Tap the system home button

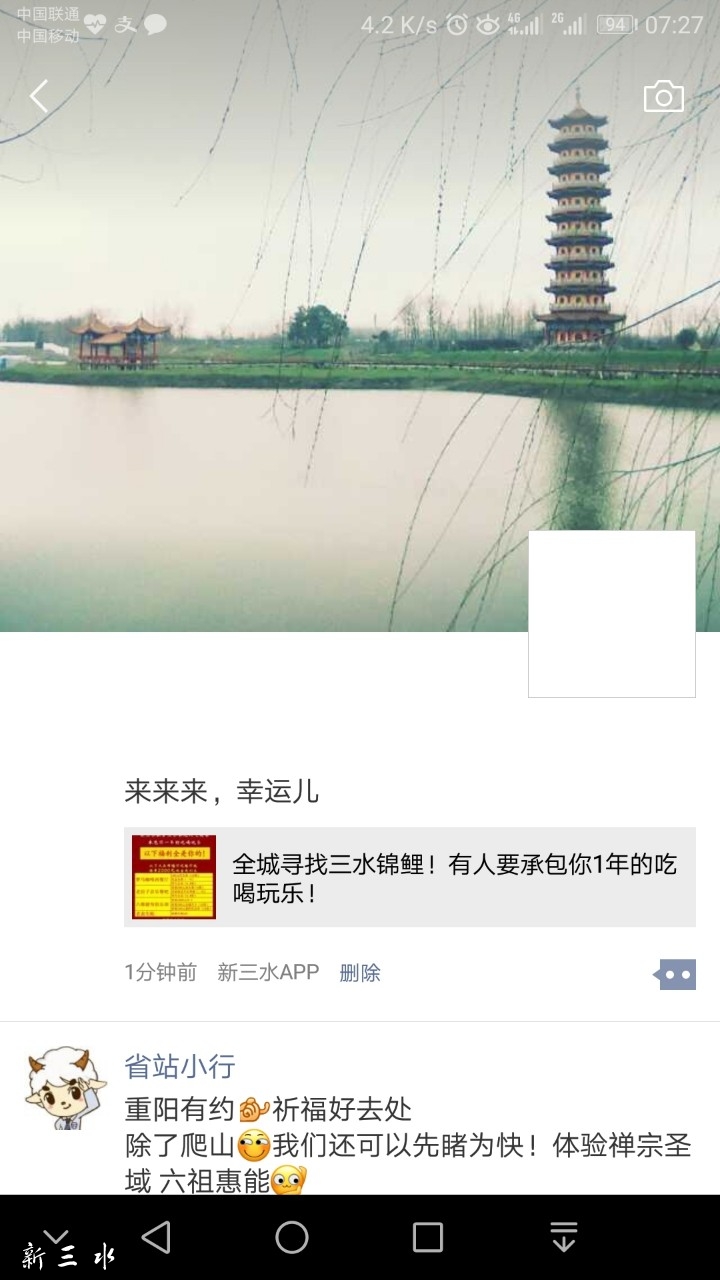(292, 1237)
